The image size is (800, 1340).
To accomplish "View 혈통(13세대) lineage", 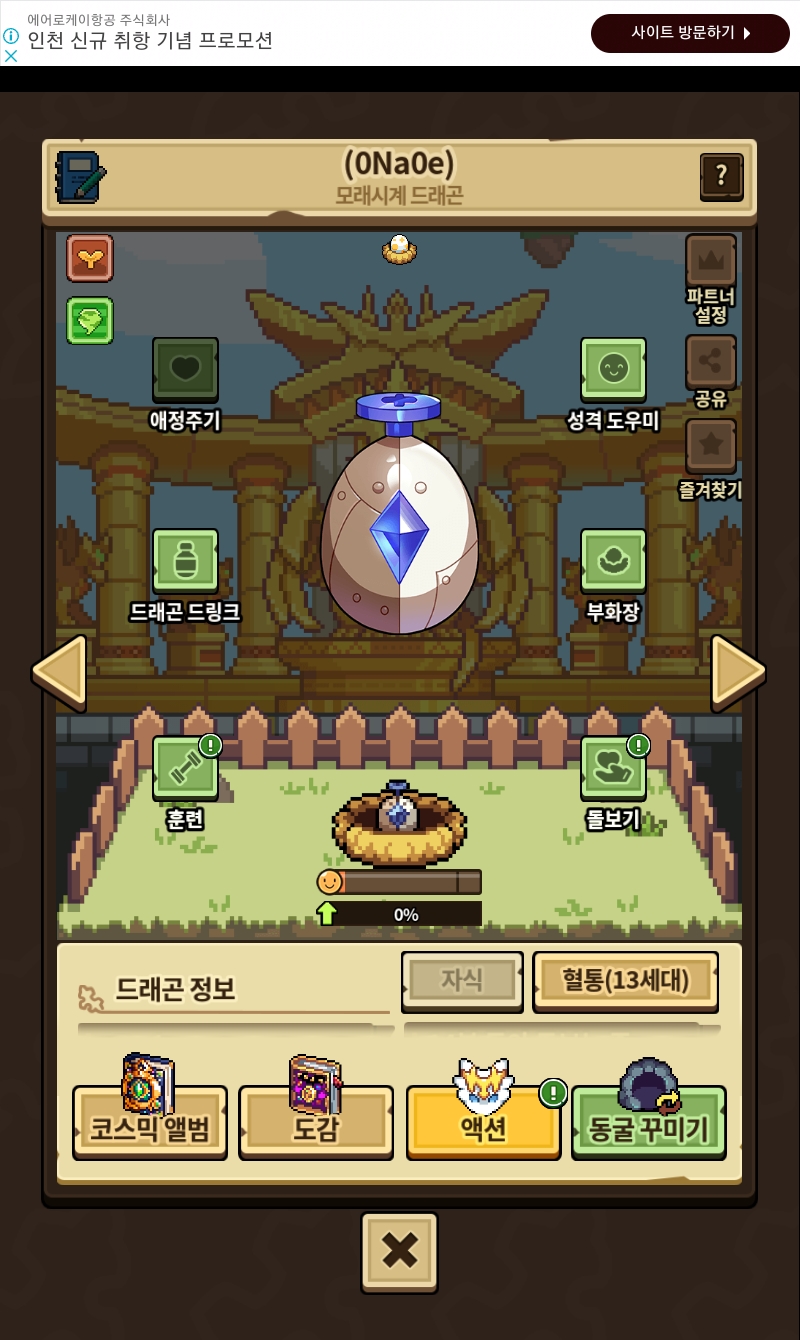I will pyautogui.click(x=625, y=981).
